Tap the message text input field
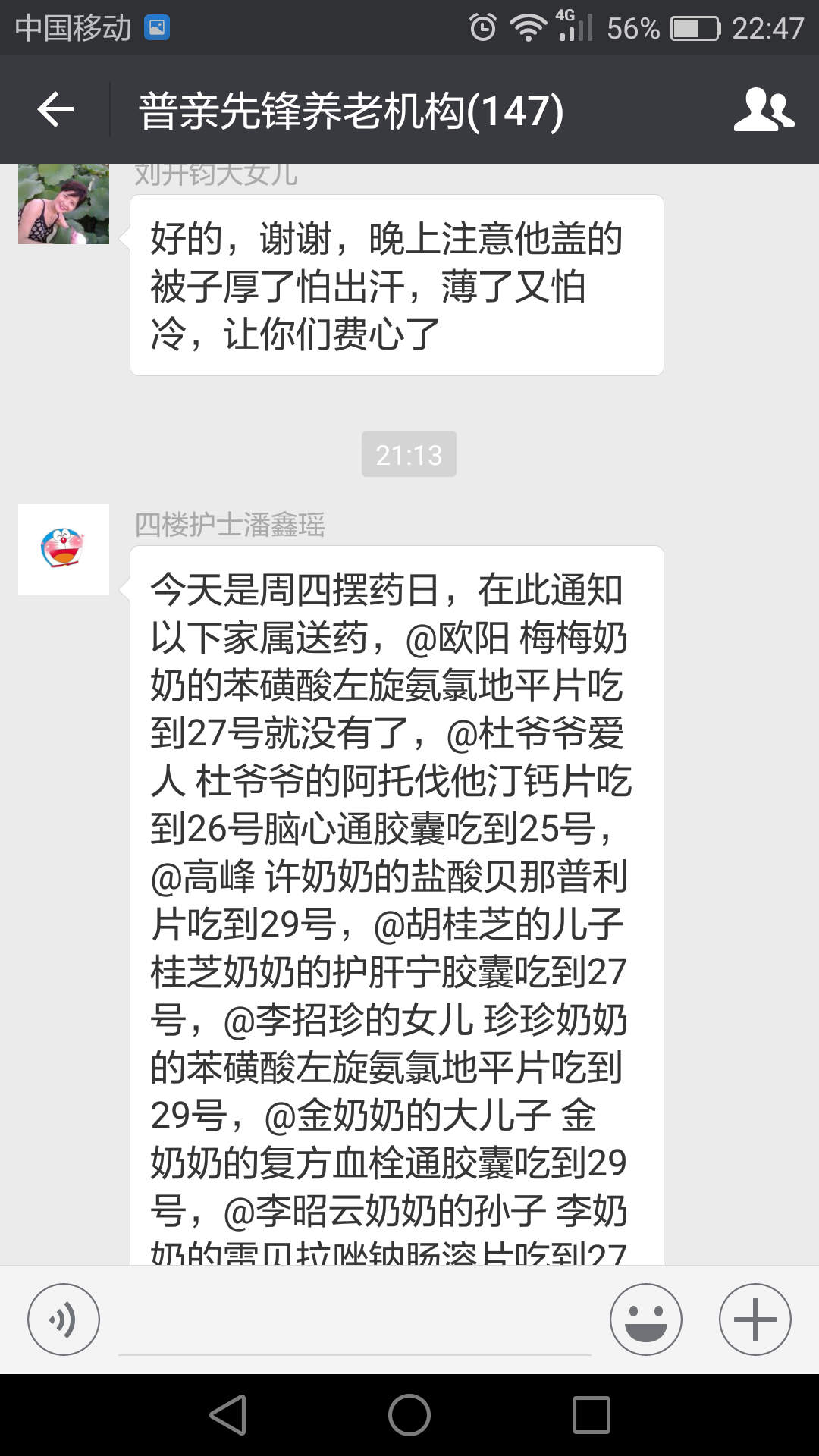This screenshot has height=1456, width=819. (x=354, y=1323)
